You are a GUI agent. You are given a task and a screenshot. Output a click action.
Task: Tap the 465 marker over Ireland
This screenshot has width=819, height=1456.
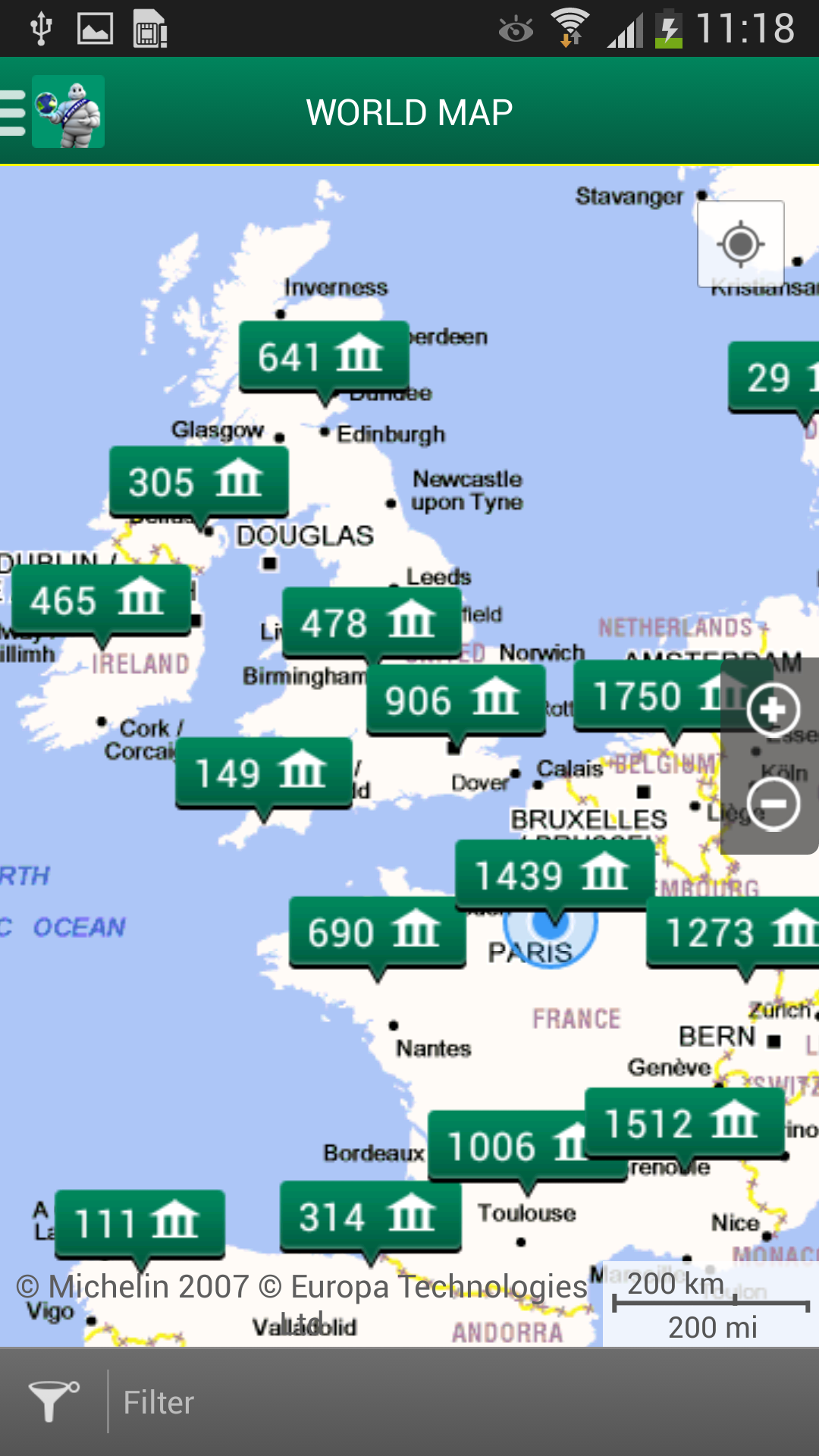(x=101, y=601)
